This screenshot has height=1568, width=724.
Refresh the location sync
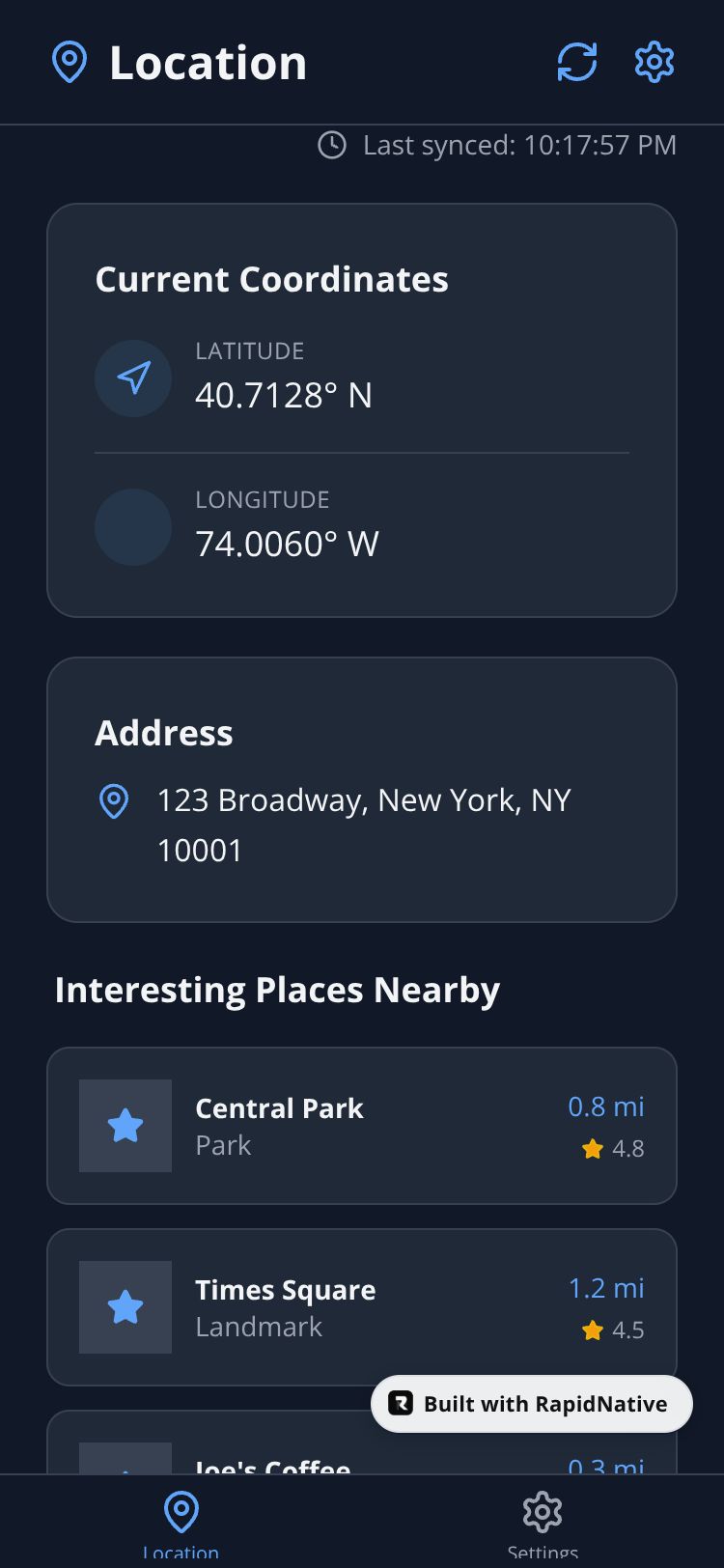pyautogui.click(x=576, y=63)
